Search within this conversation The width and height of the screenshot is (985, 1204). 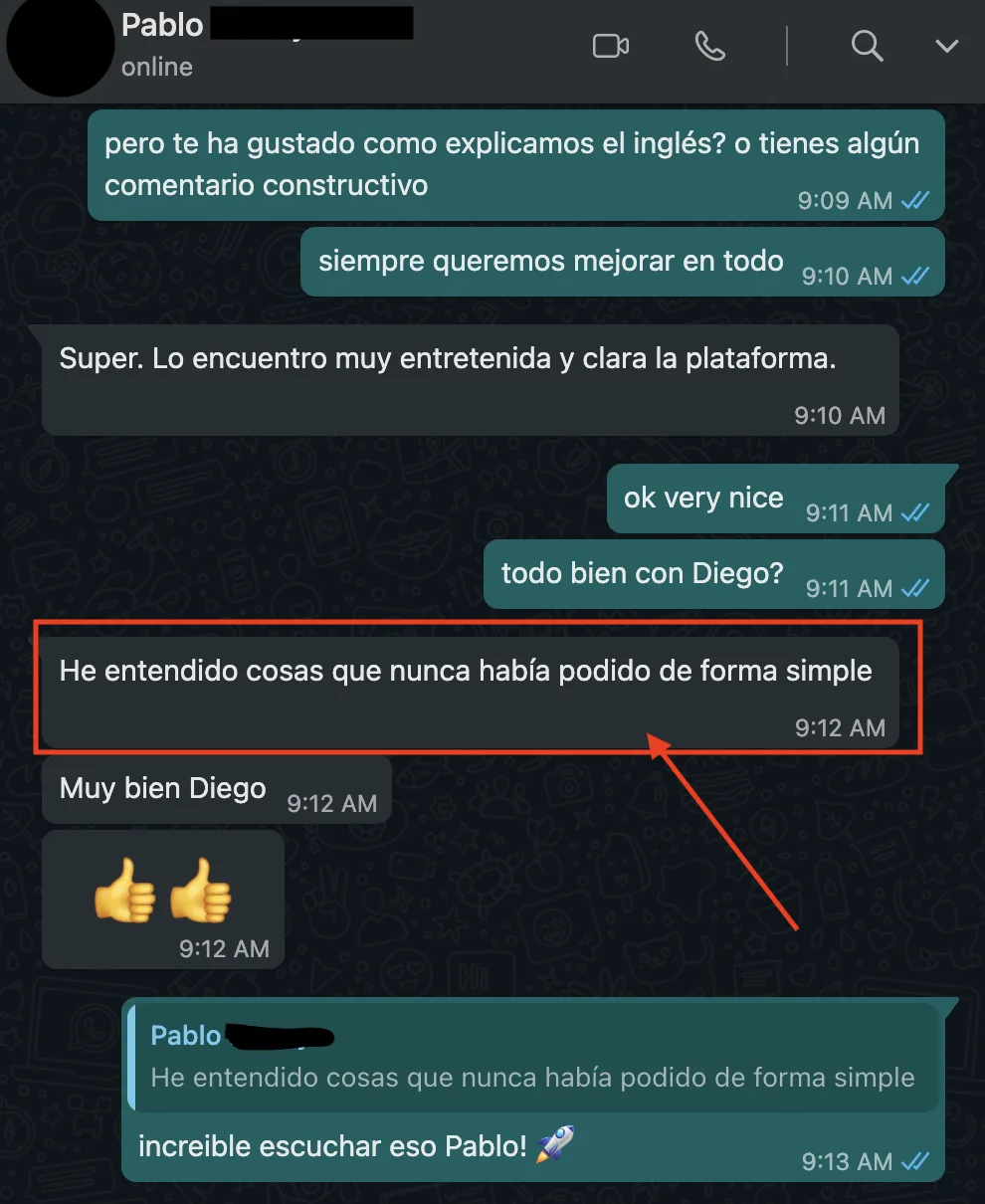tap(867, 46)
